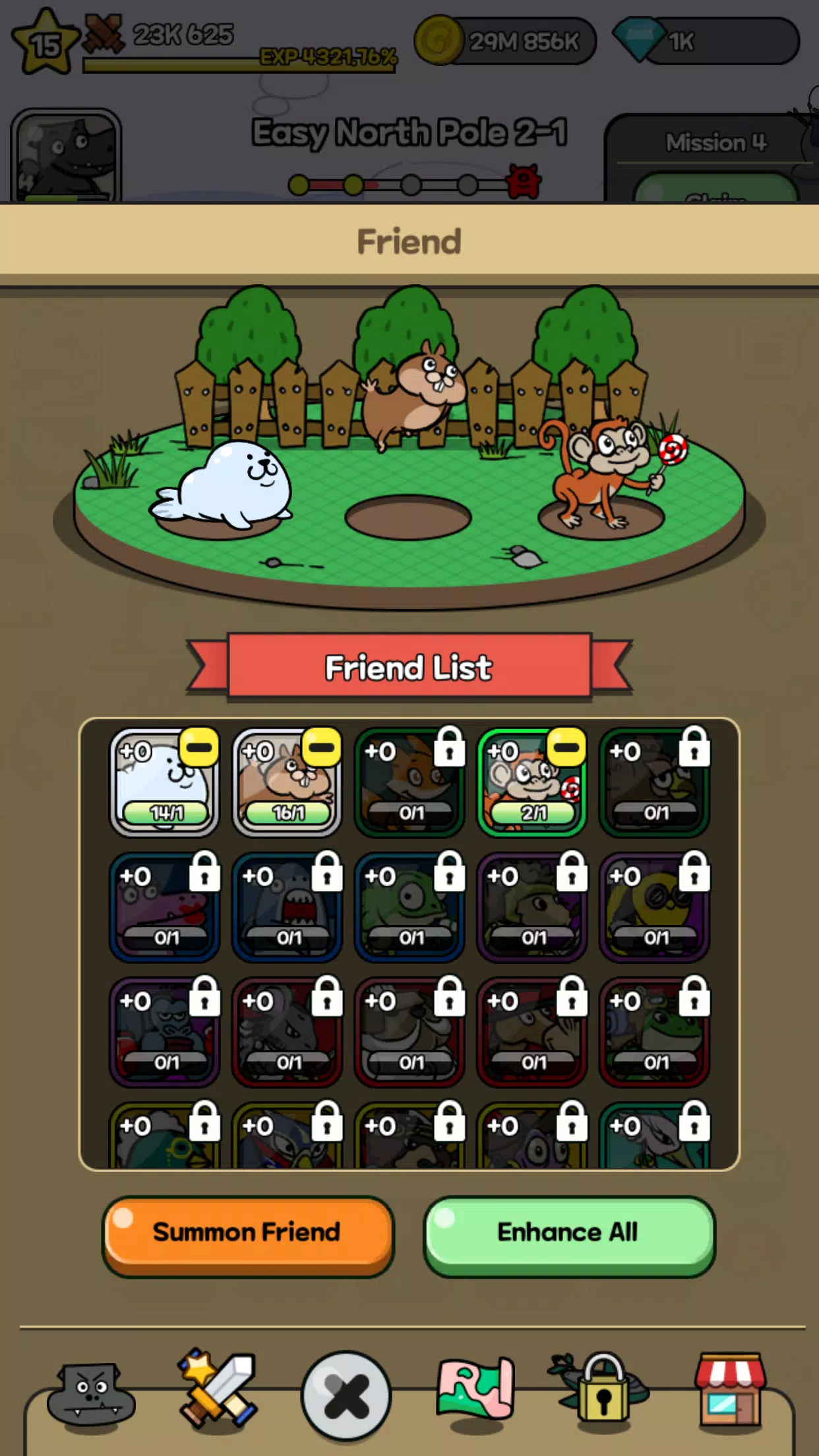Remove the hamster using its minus badge

(x=321, y=748)
